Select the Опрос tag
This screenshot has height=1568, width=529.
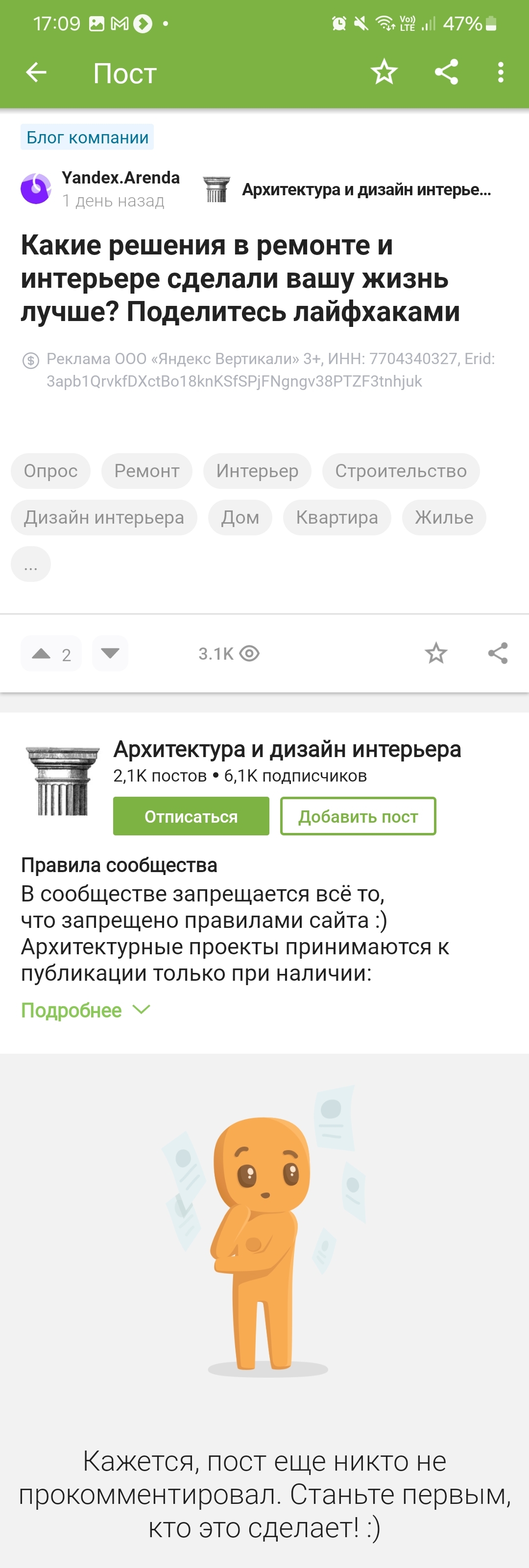50,471
